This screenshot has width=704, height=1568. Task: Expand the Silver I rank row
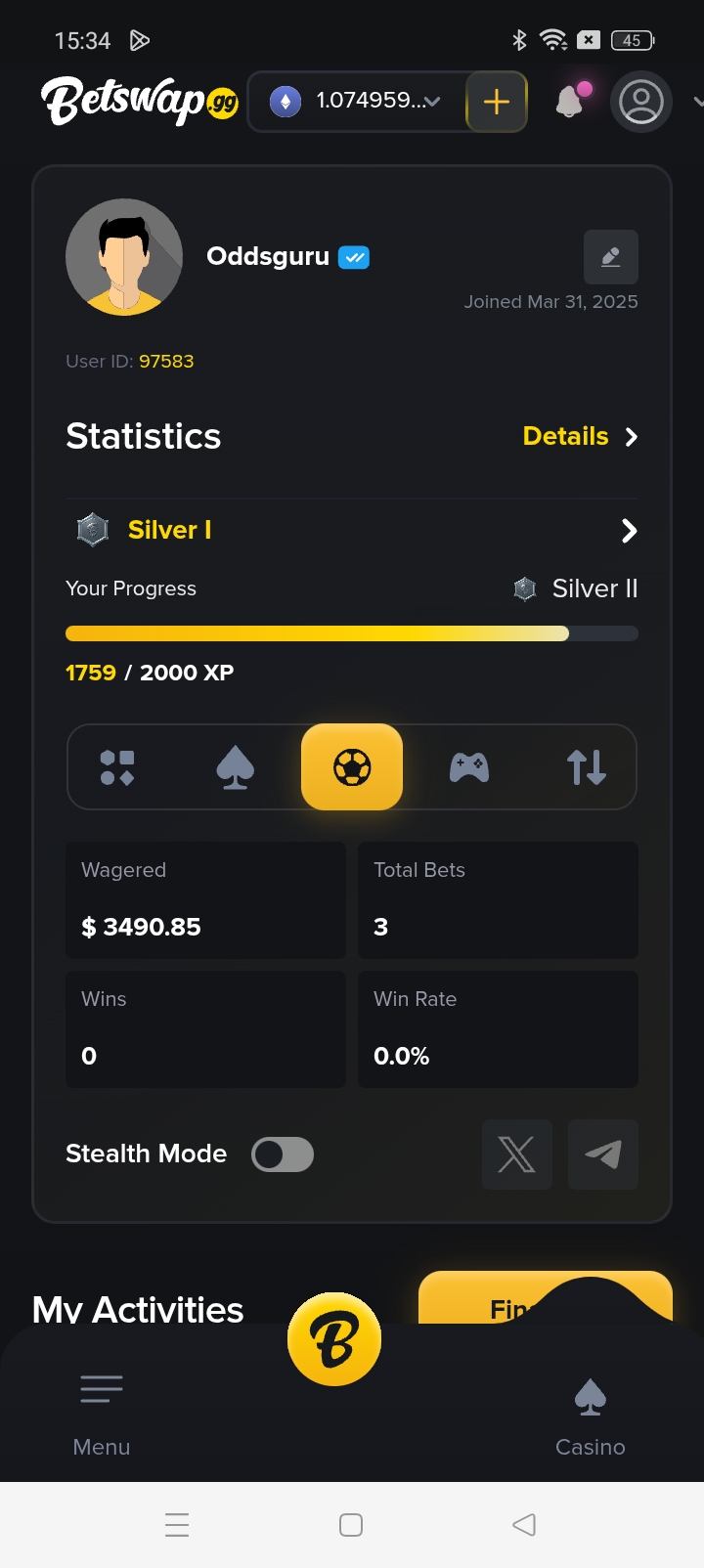point(629,531)
